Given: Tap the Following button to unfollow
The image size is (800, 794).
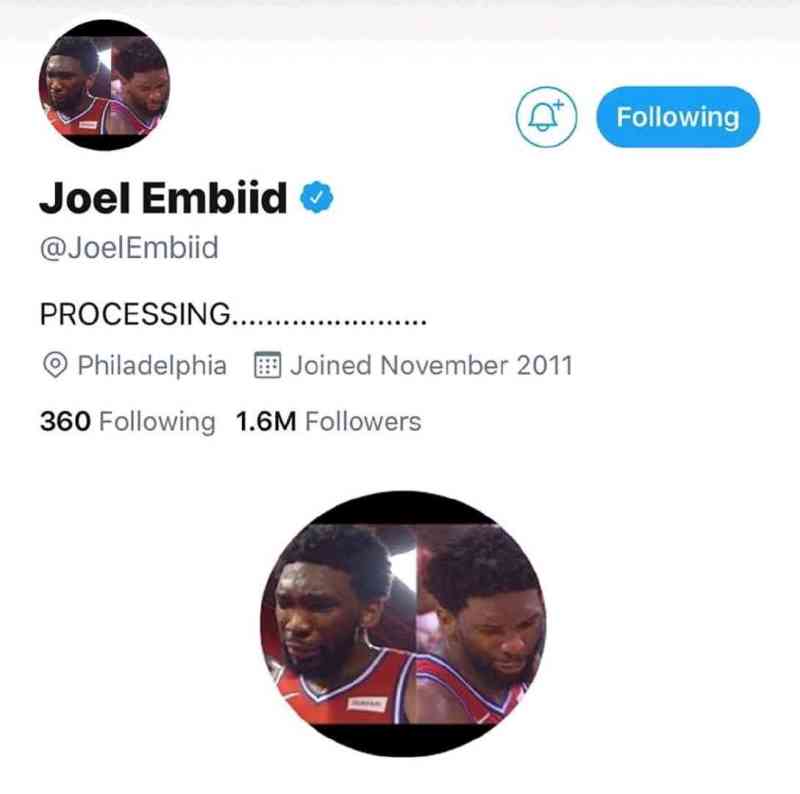Looking at the screenshot, I should pos(677,117).
